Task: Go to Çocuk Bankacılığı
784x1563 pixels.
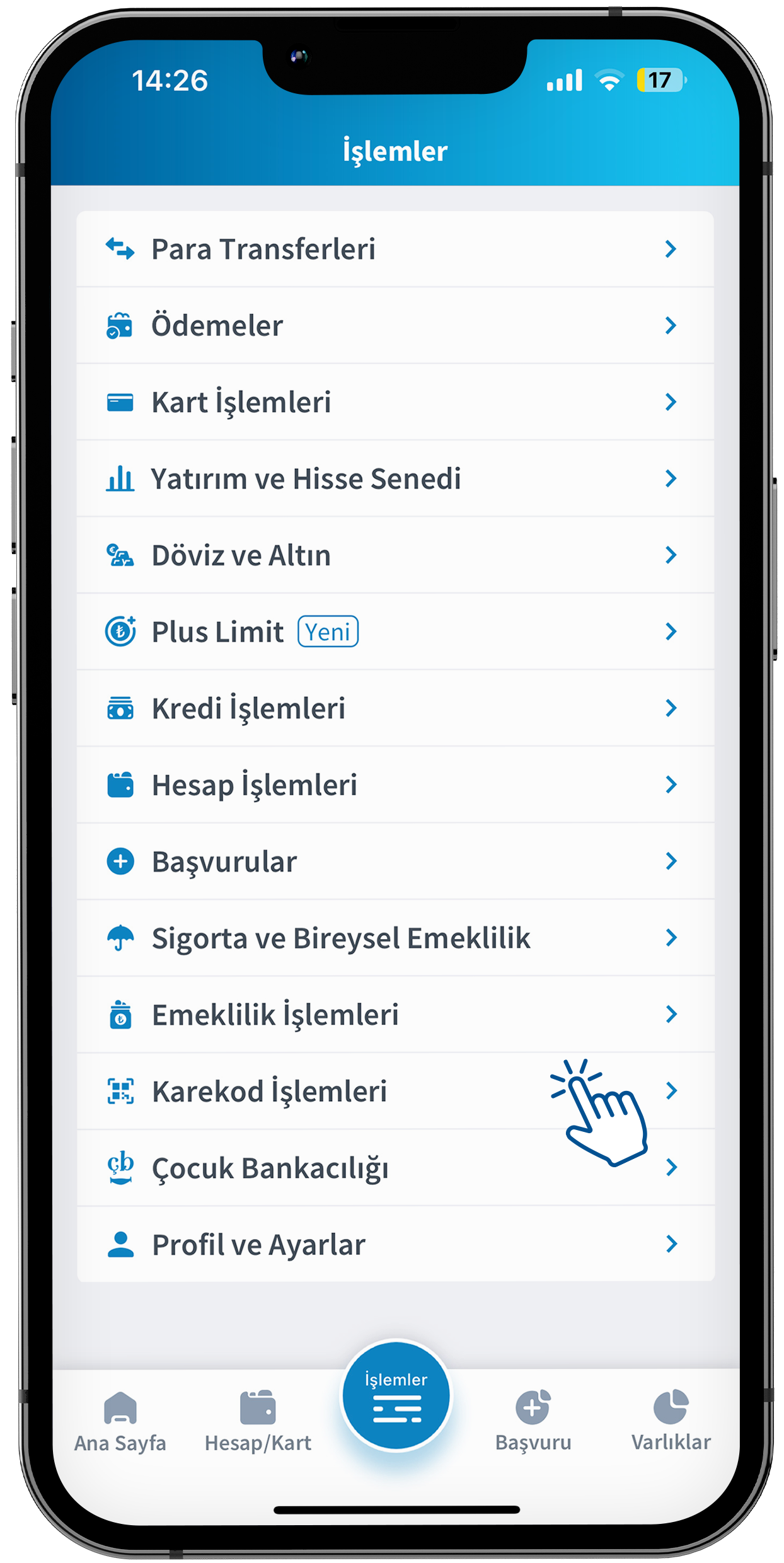Action: tap(395, 1168)
